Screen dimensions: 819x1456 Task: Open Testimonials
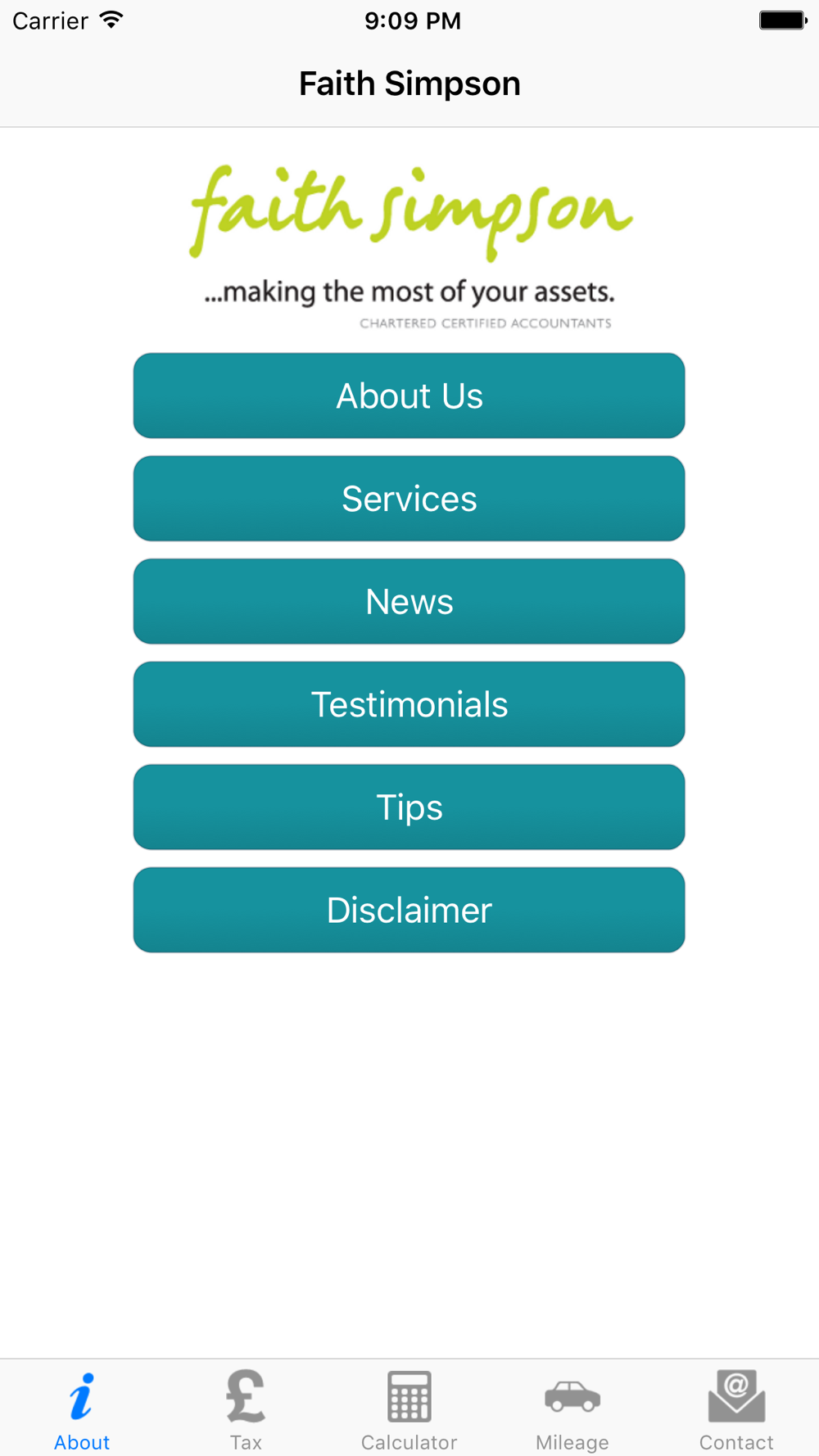tap(409, 704)
